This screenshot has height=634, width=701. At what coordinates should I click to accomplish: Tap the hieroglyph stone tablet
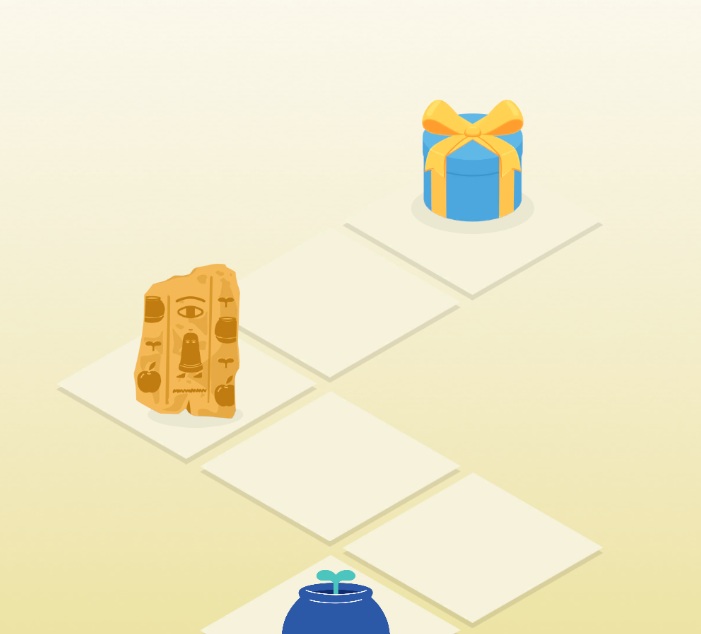(188, 341)
